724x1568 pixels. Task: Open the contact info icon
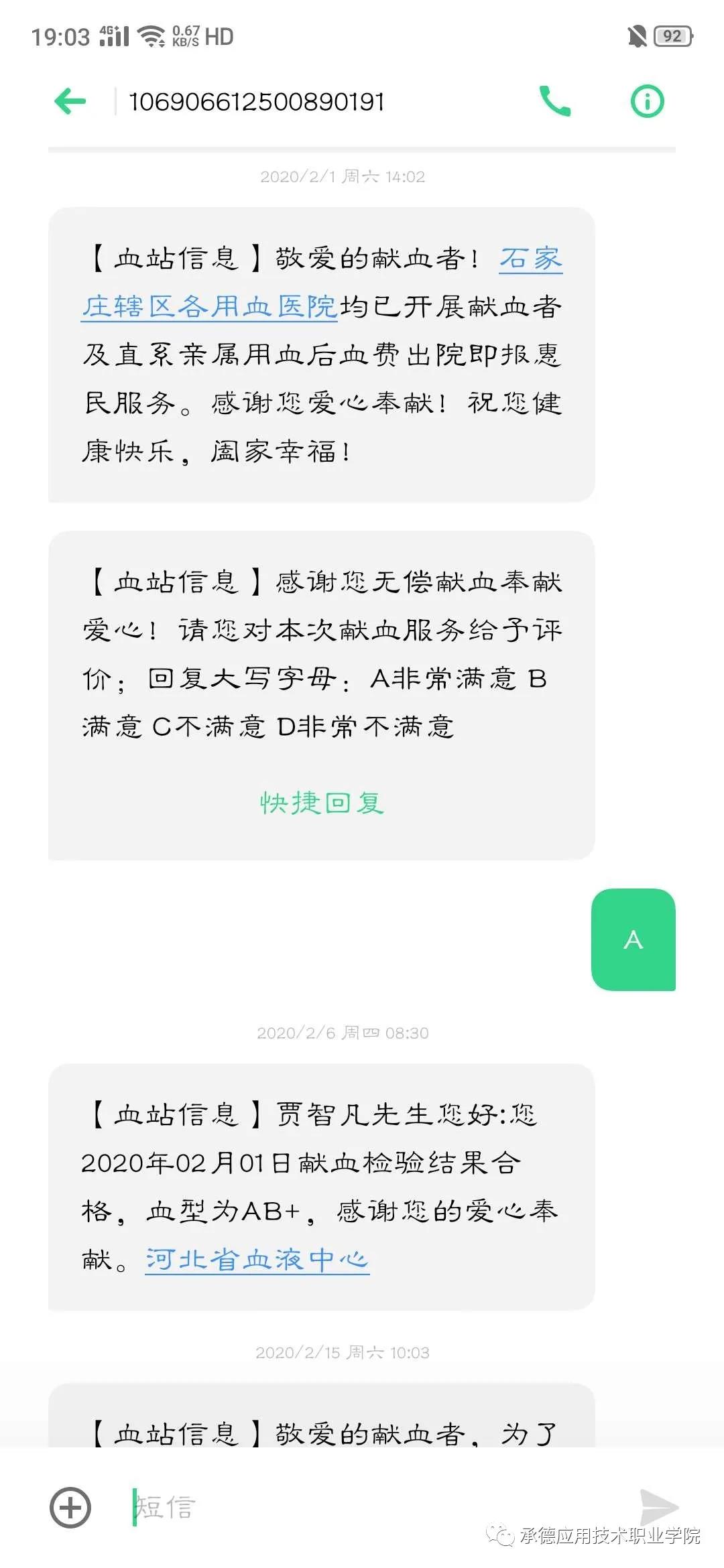[647, 102]
